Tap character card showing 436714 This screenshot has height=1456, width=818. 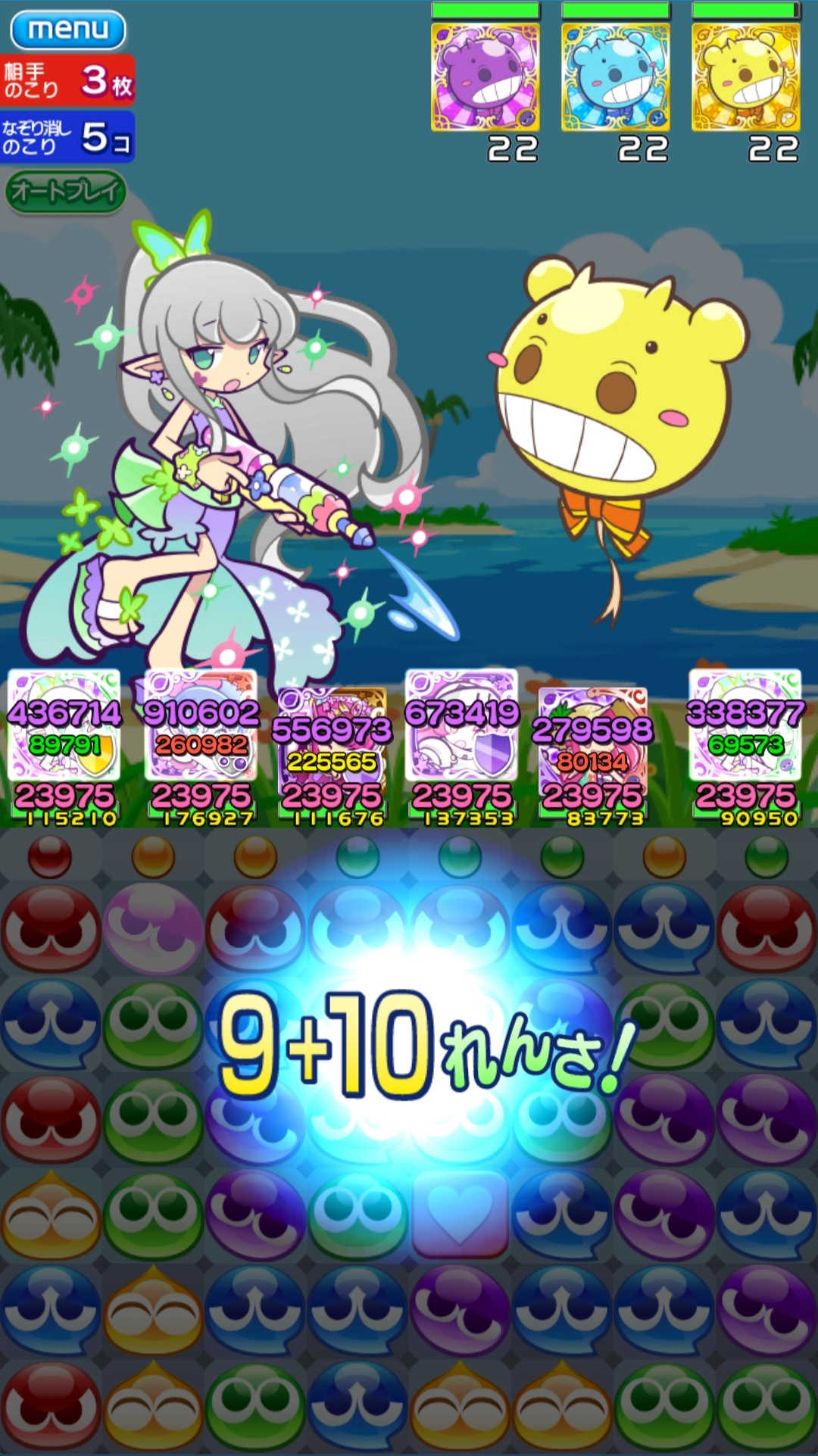[64, 727]
